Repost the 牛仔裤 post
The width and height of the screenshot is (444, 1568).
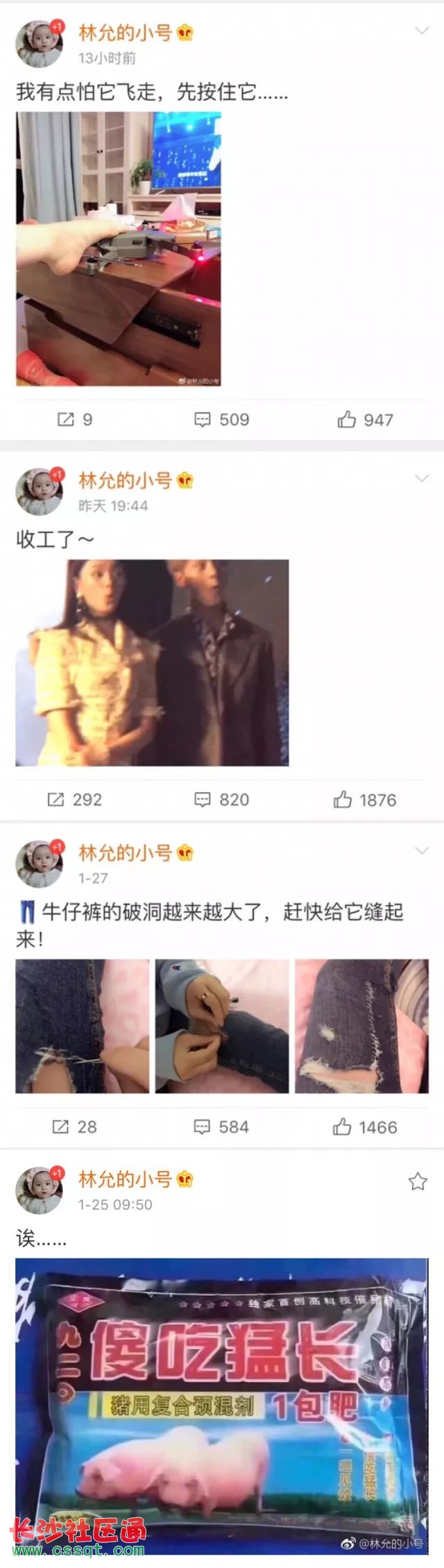point(74,1127)
